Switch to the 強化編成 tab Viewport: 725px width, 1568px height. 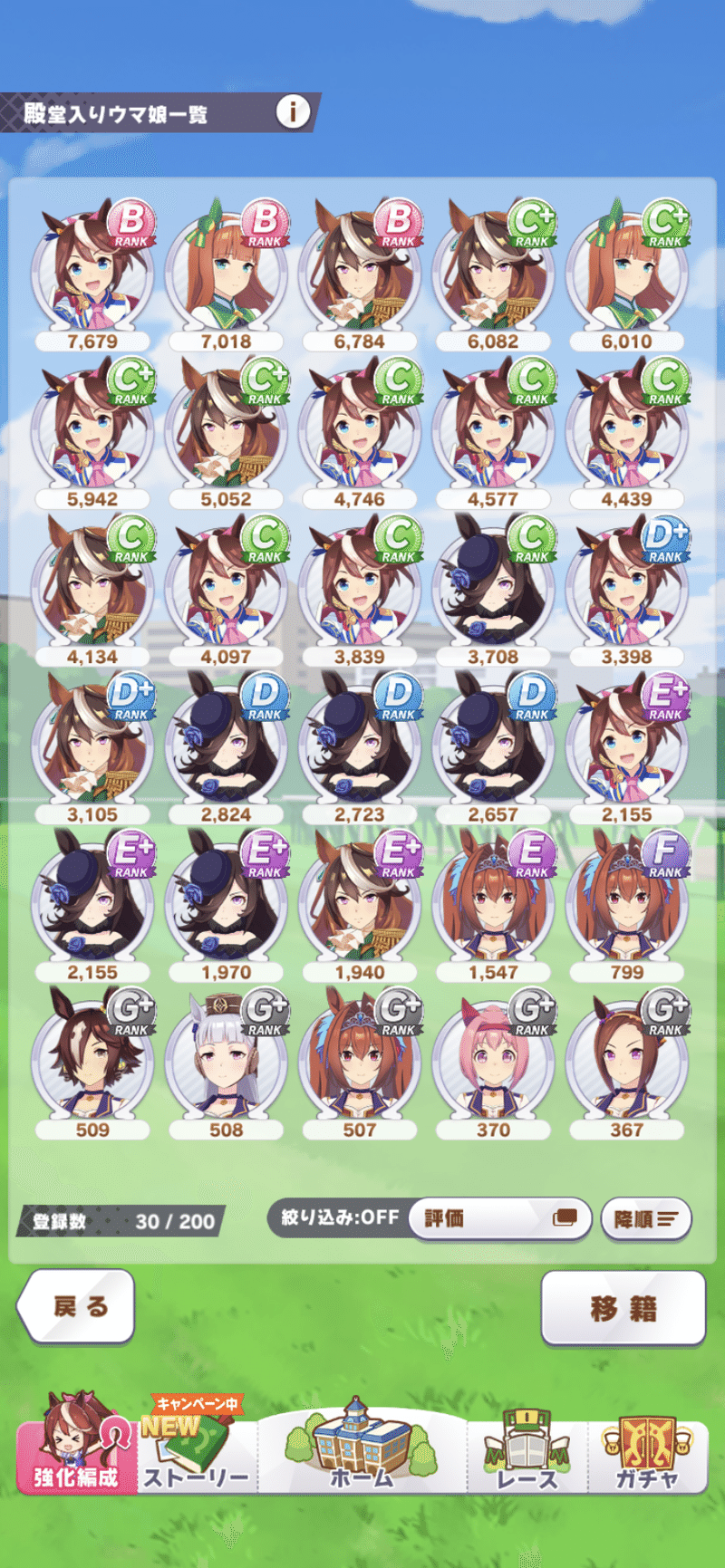click(x=76, y=1448)
